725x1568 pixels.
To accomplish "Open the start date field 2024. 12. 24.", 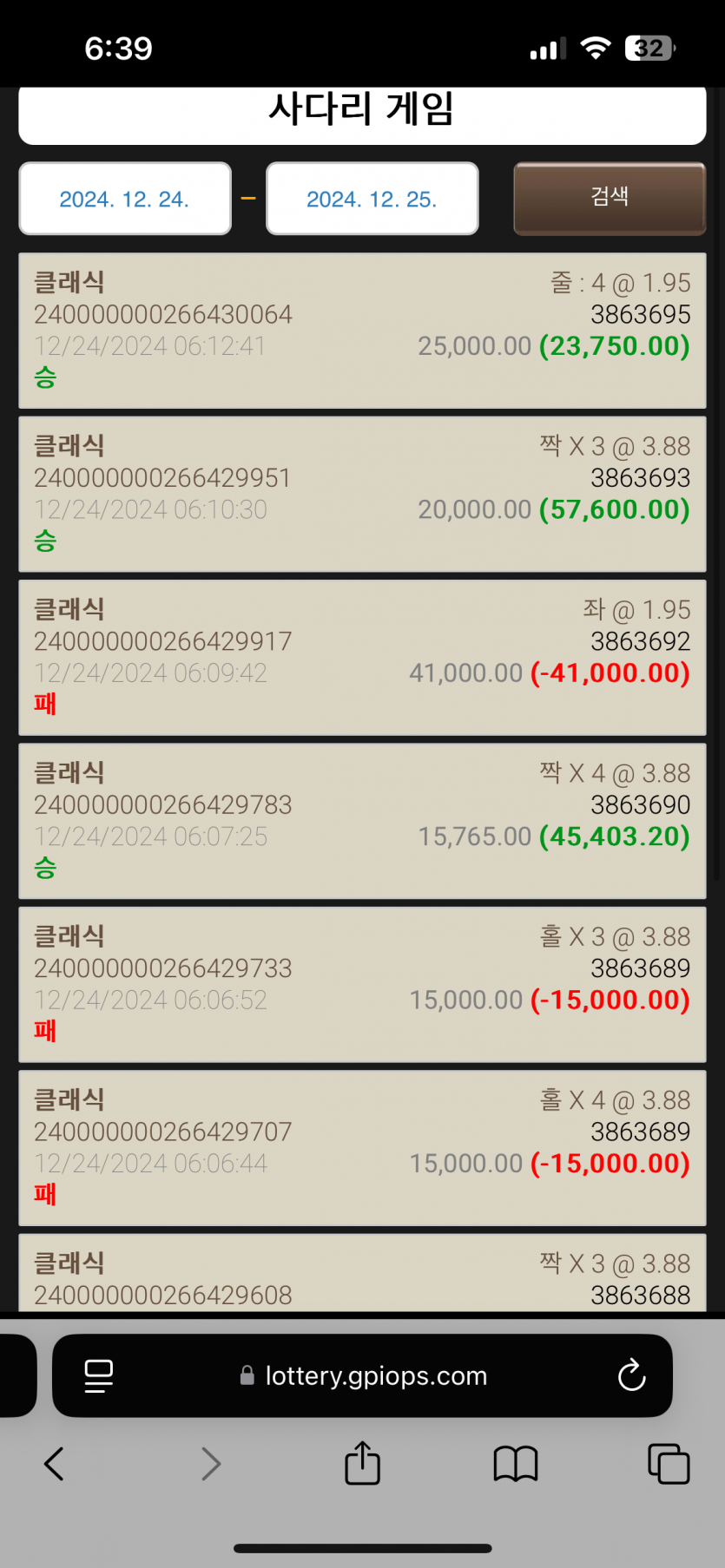I will 125,199.
